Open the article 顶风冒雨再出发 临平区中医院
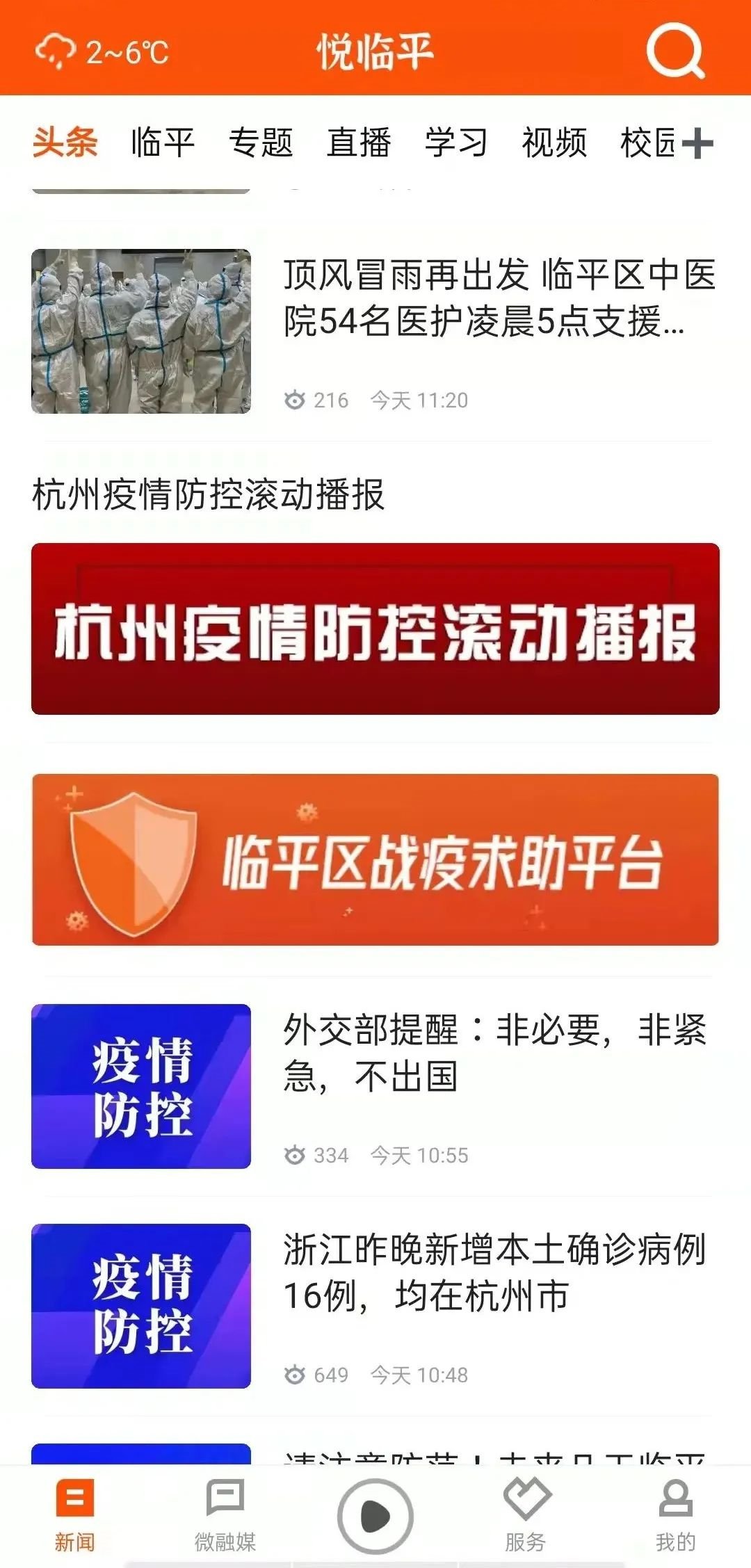 tap(498, 298)
